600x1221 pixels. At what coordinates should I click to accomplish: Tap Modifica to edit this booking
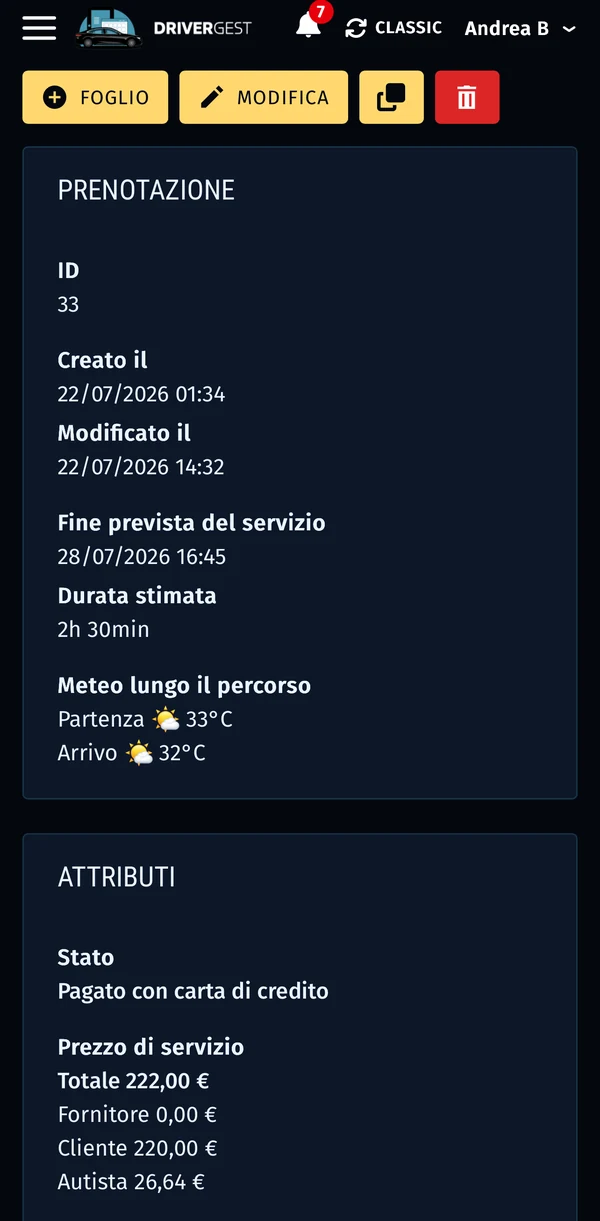264,97
